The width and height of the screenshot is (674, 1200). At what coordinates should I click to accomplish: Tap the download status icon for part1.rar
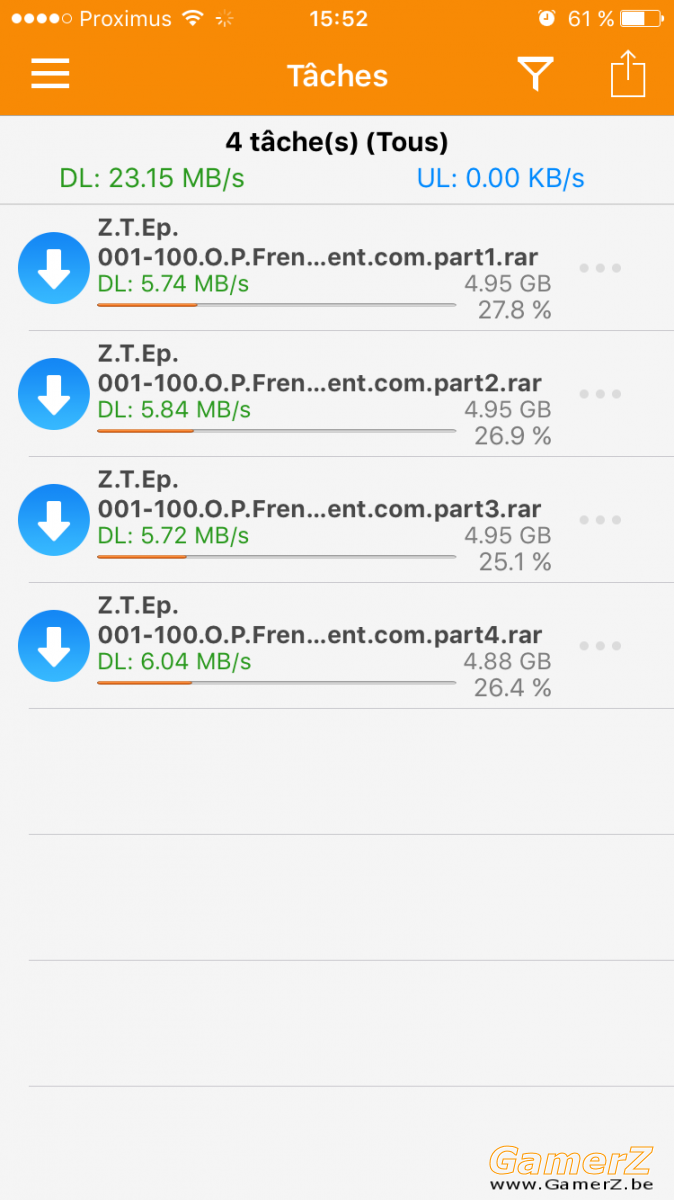coord(54,268)
